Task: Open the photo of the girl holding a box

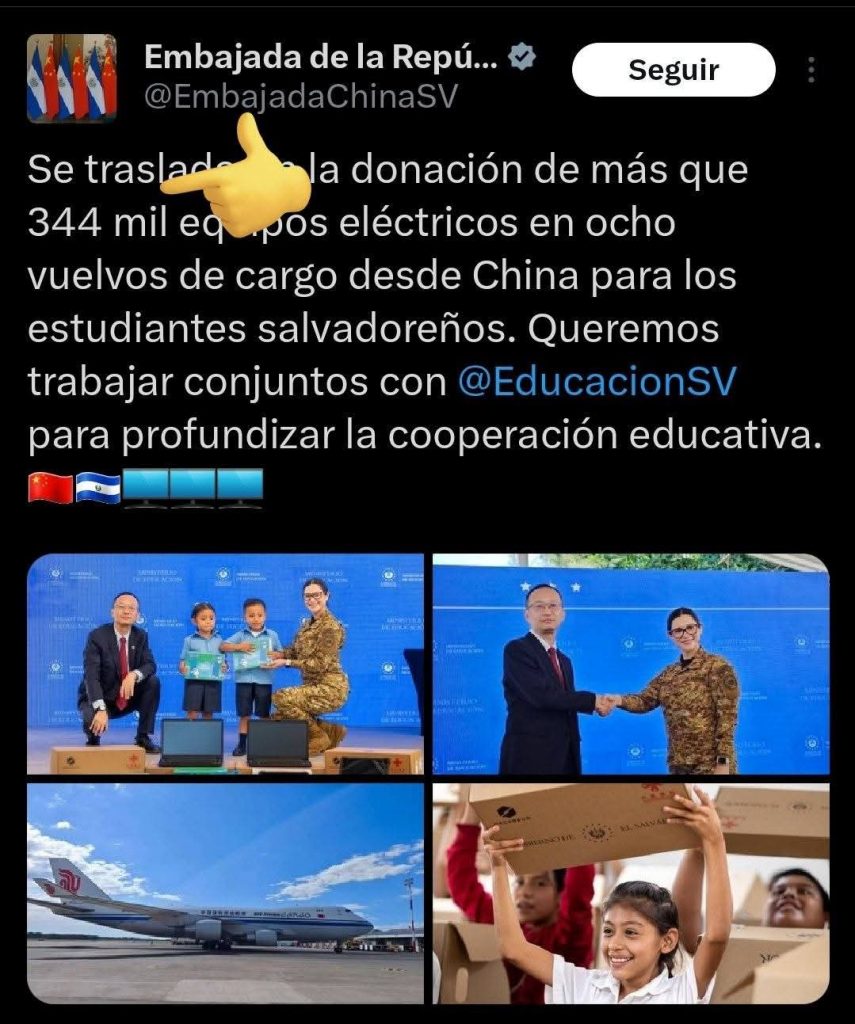Action: click(x=630, y=892)
